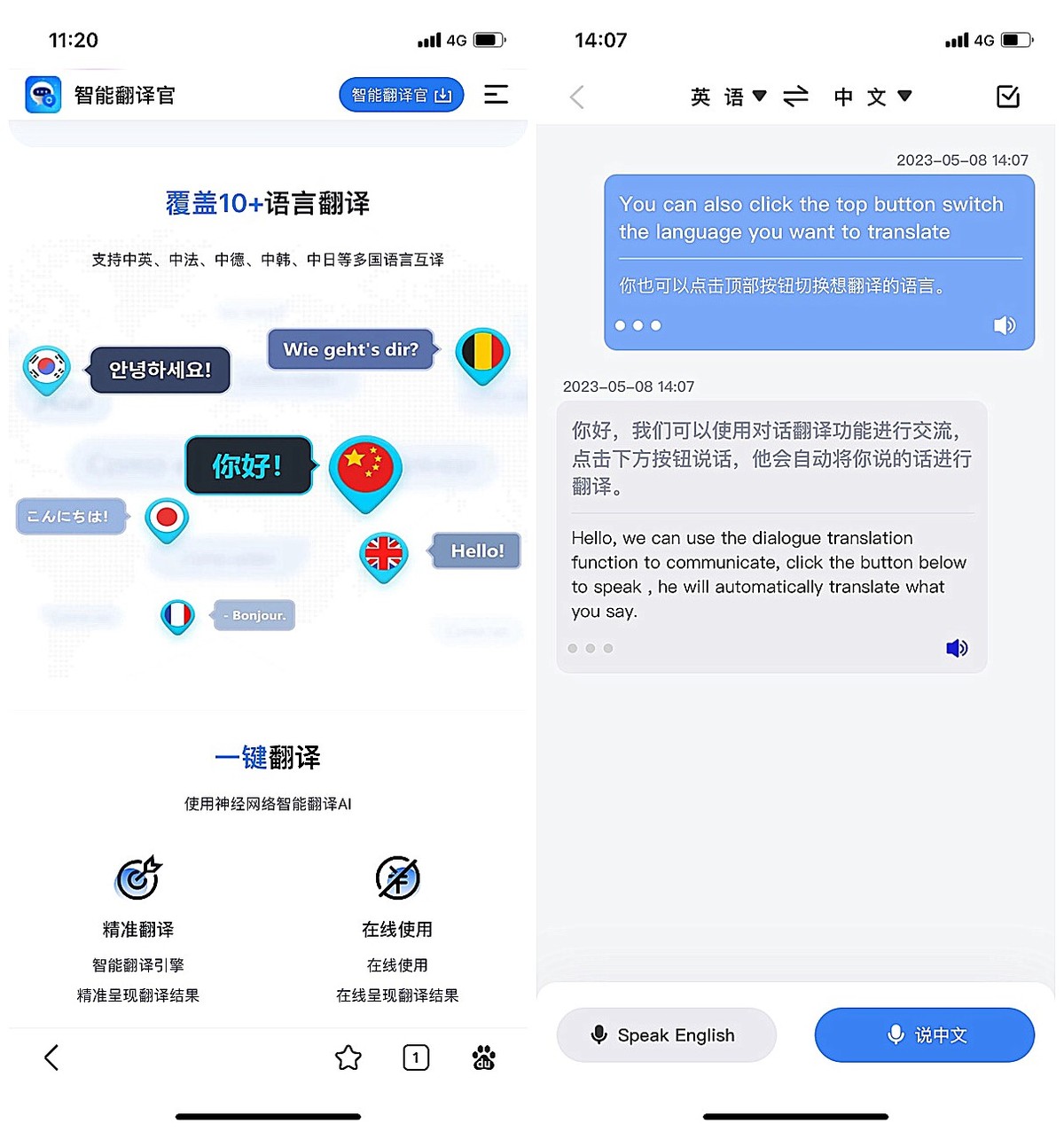This screenshot has width=1064, height=1139.
Task: Tap the 智能翻译官 download button
Action: pos(401,95)
